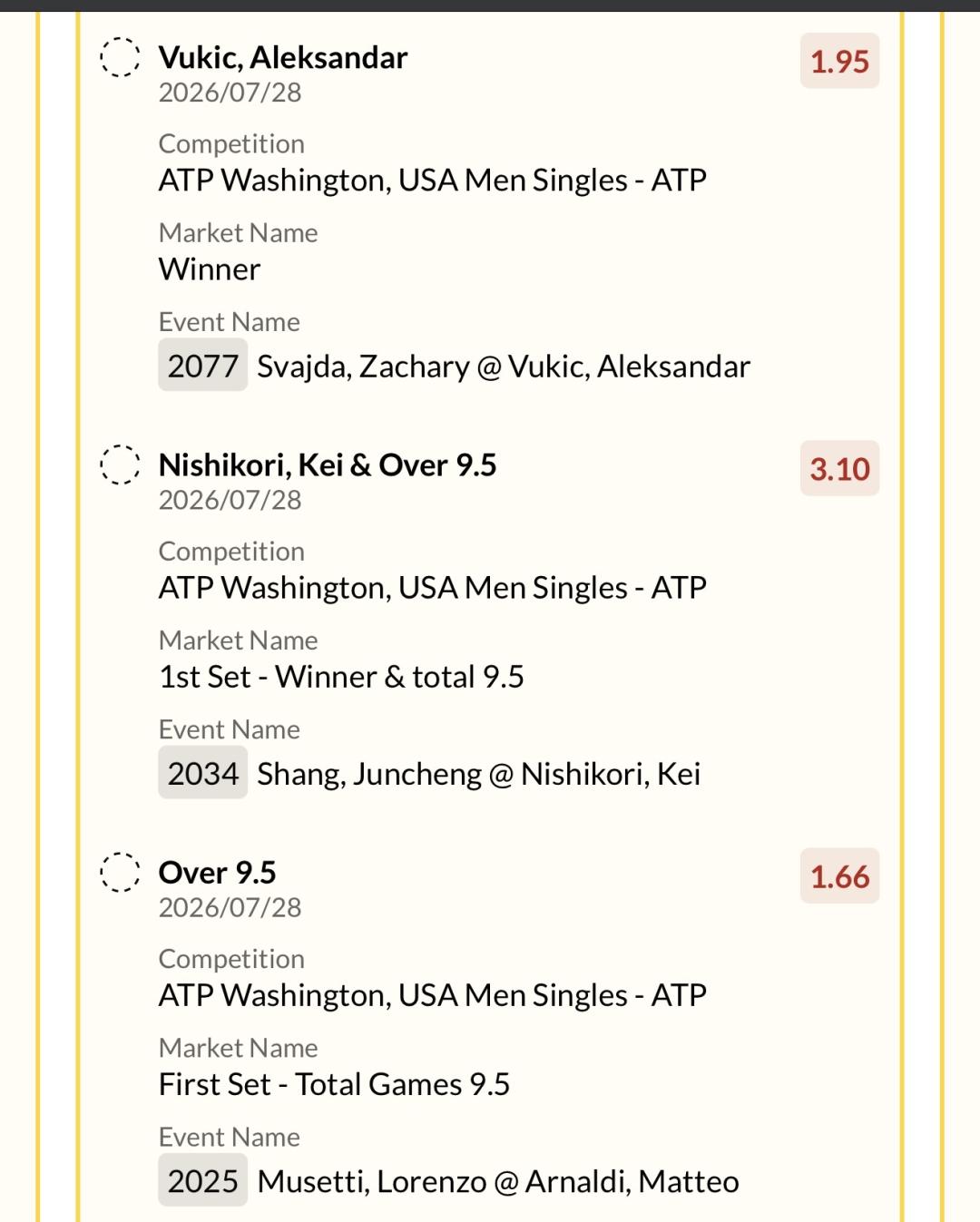Select the 1.95 odds for Vukic, Aleksandar
980x1222 pixels.
point(839,61)
